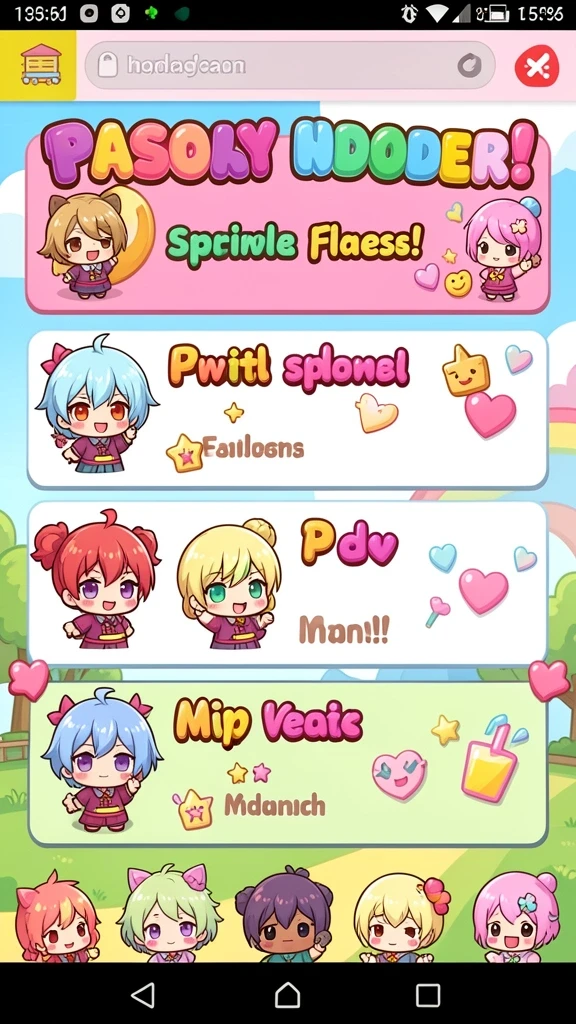Open the green Mip Veaic card
Viewport: 576px width, 1024px height.
click(x=287, y=763)
